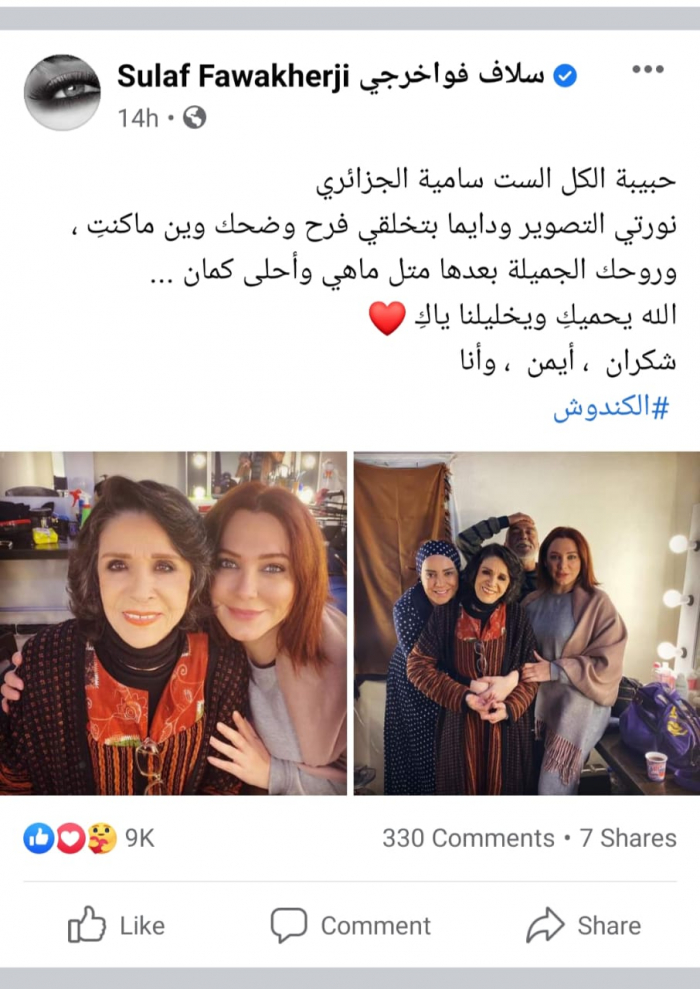The height and width of the screenshot is (989, 700).
Task: Open the 330 Comments list
Action: [468, 838]
